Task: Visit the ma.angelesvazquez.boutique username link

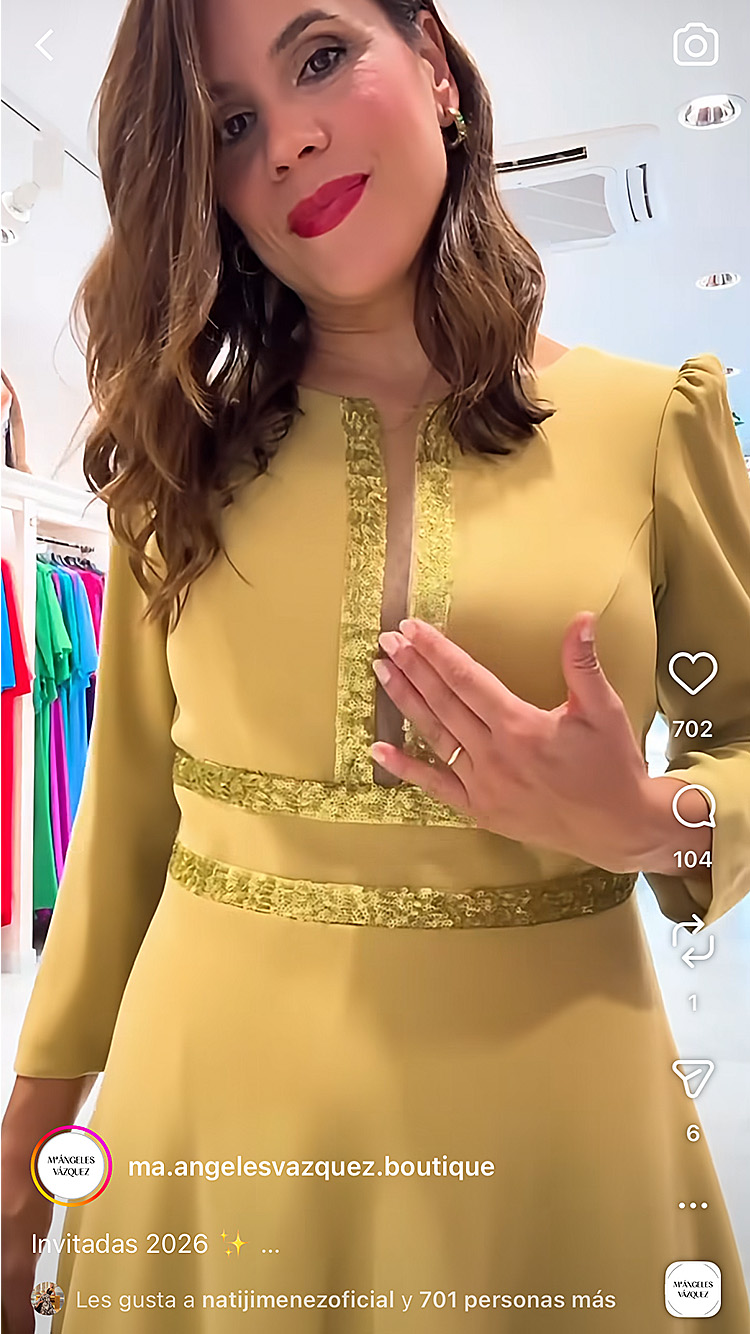Action: [x=311, y=1166]
